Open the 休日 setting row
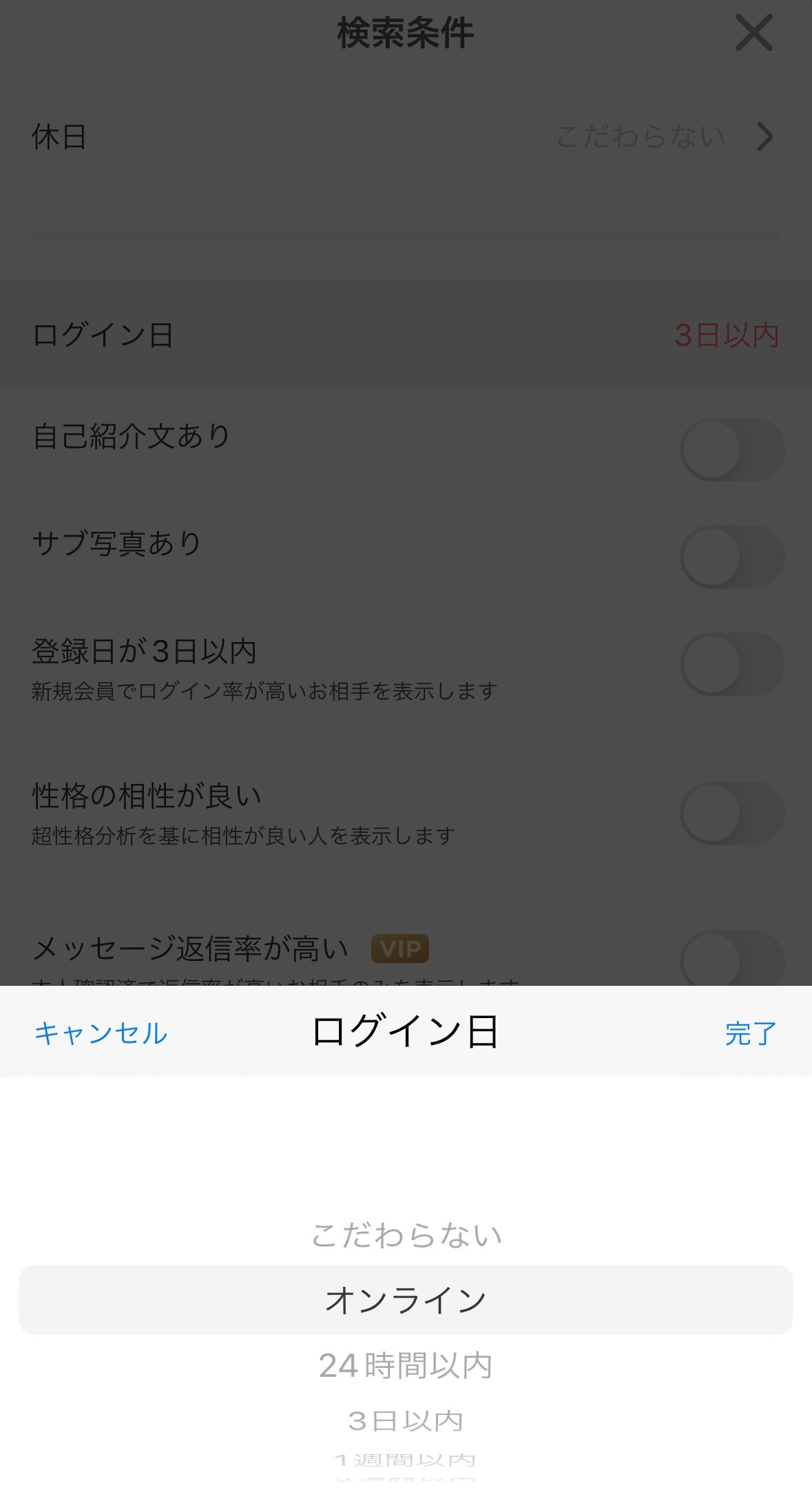The height and width of the screenshot is (1512, 812). coord(406,136)
